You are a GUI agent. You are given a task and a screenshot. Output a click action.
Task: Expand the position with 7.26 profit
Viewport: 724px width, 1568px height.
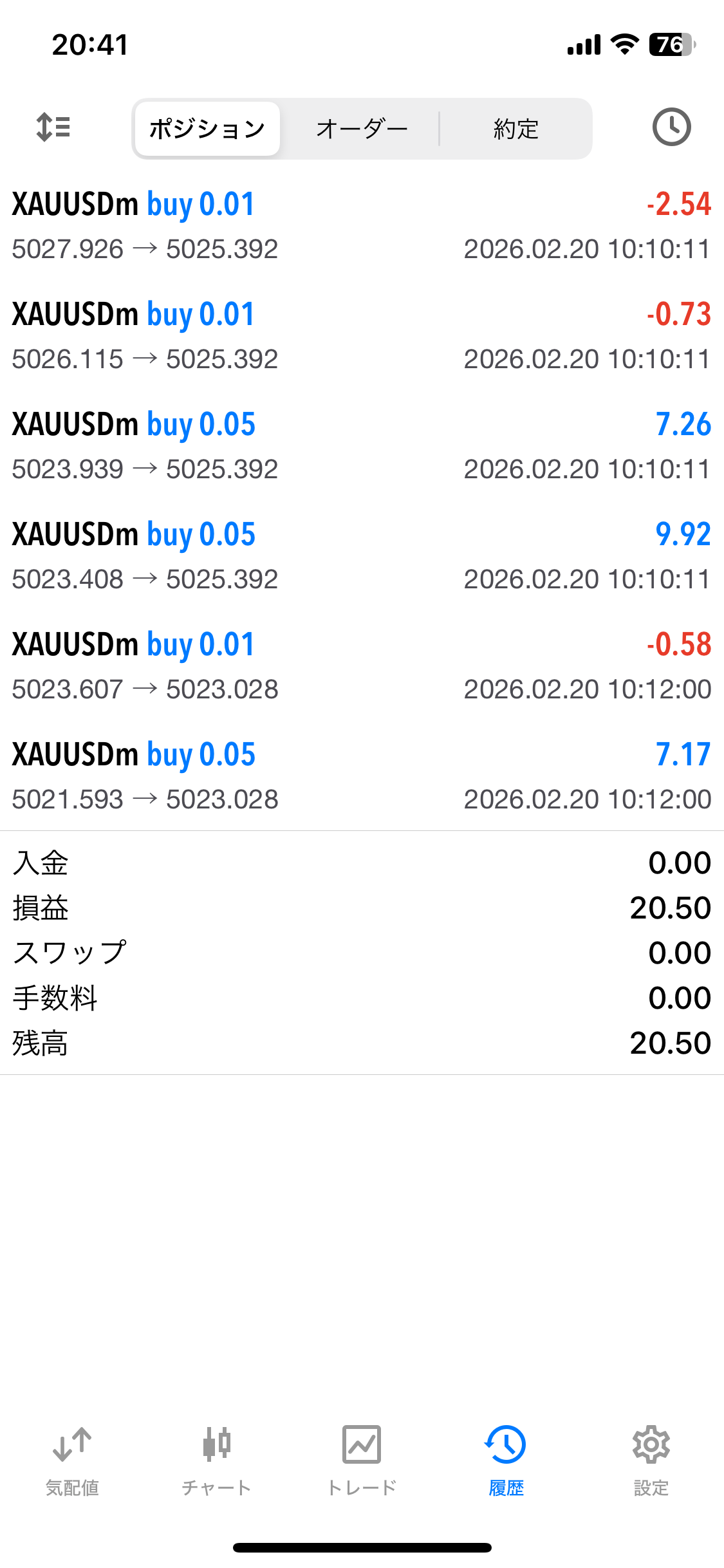click(x=362, y=446)
